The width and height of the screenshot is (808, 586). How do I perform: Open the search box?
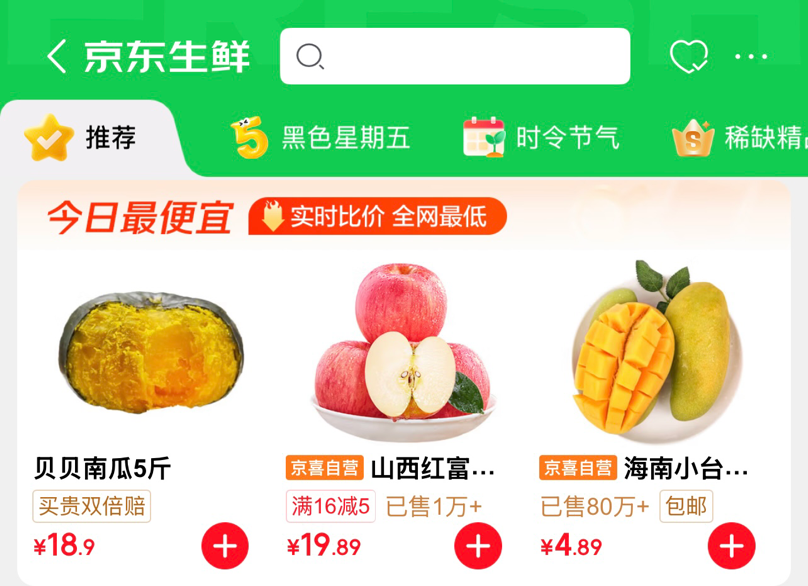point(455,56)
